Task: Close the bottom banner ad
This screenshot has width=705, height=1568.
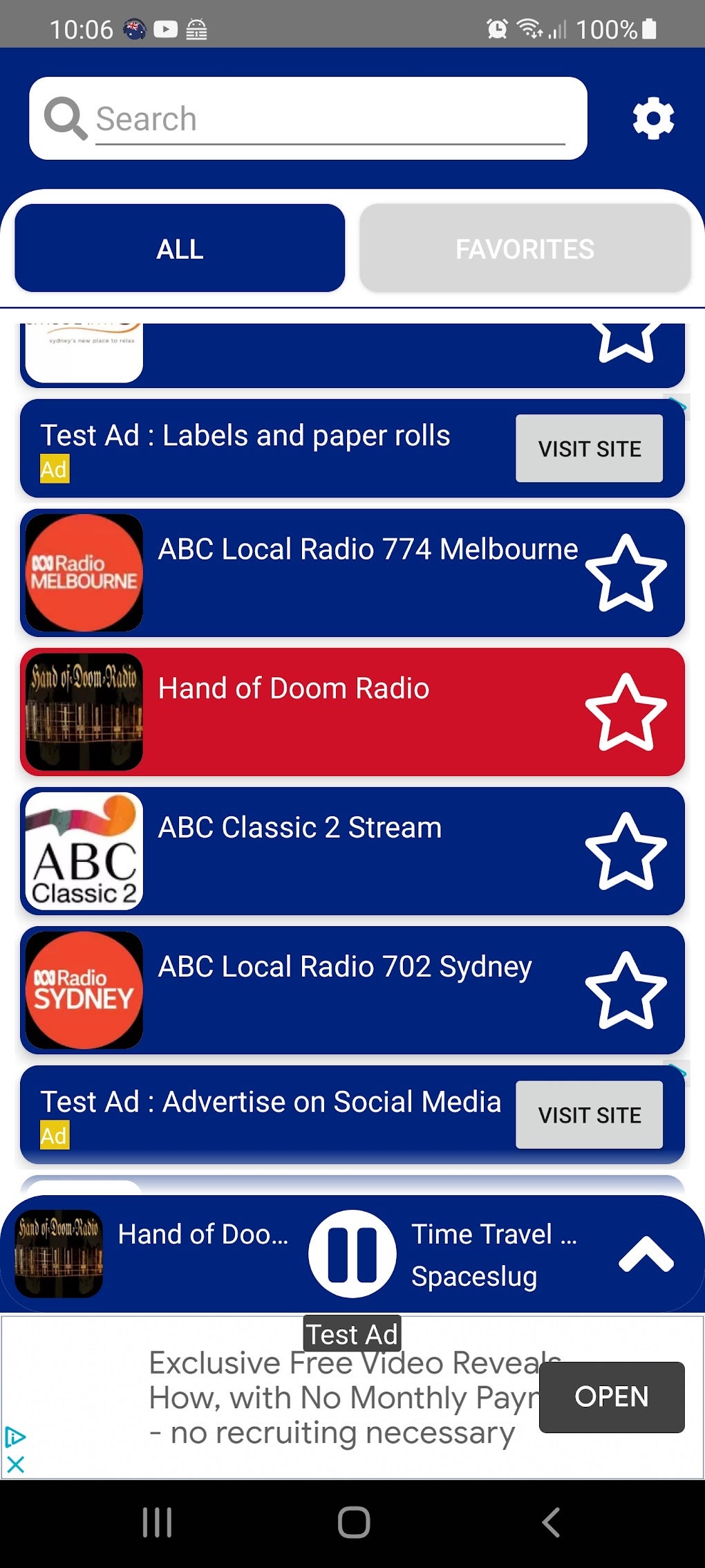Action: coord(15,1464)
